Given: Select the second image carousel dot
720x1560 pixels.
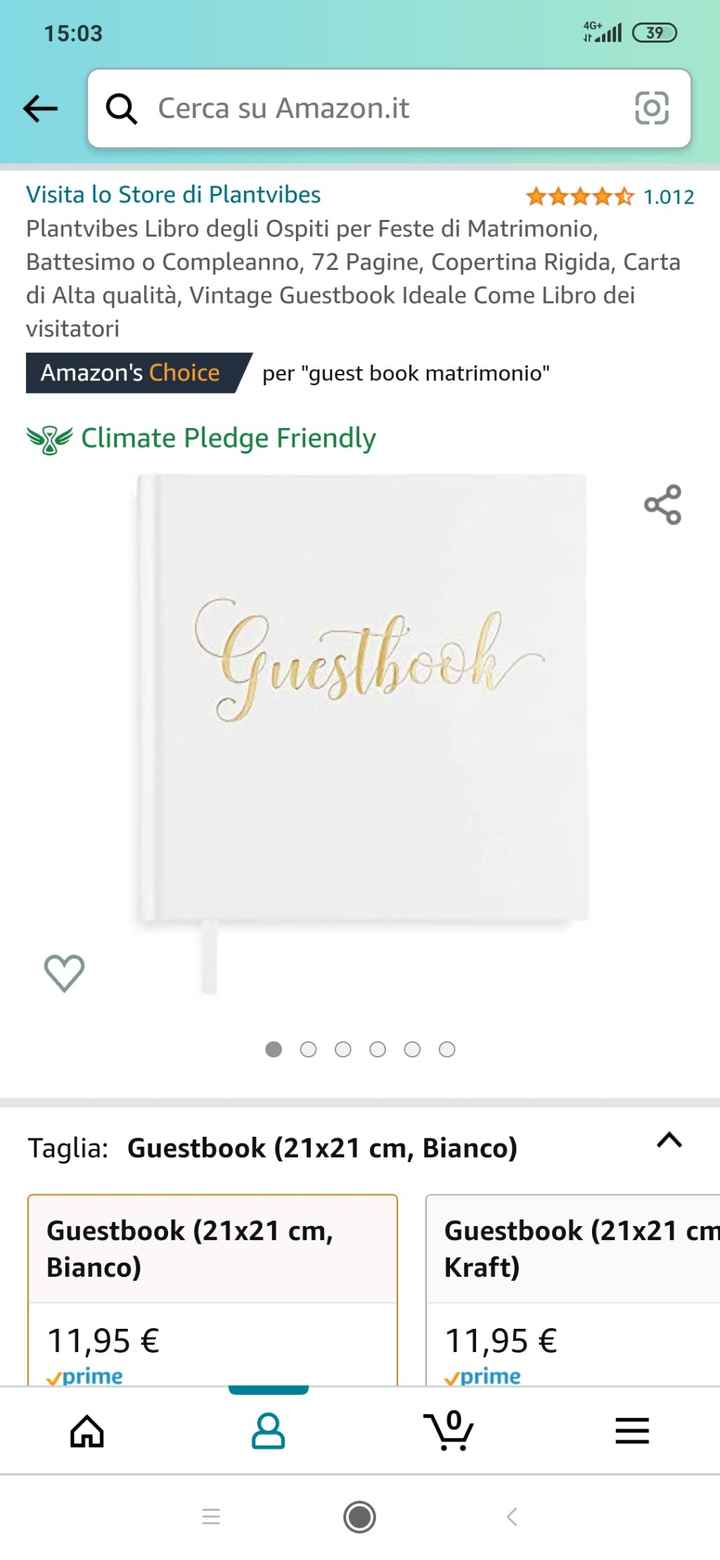Looking at the screenshot, I should 308,1049.
